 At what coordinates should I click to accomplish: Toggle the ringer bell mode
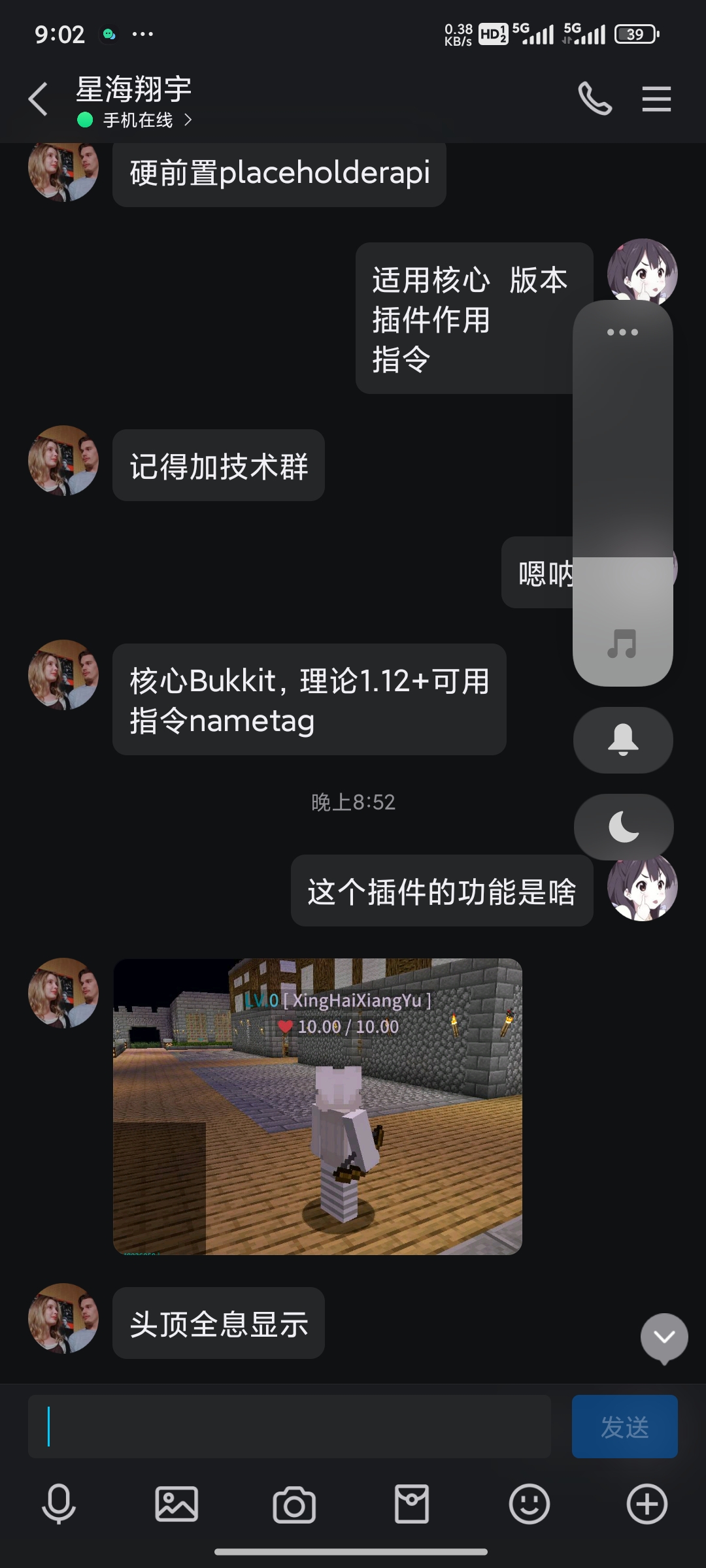623,740
